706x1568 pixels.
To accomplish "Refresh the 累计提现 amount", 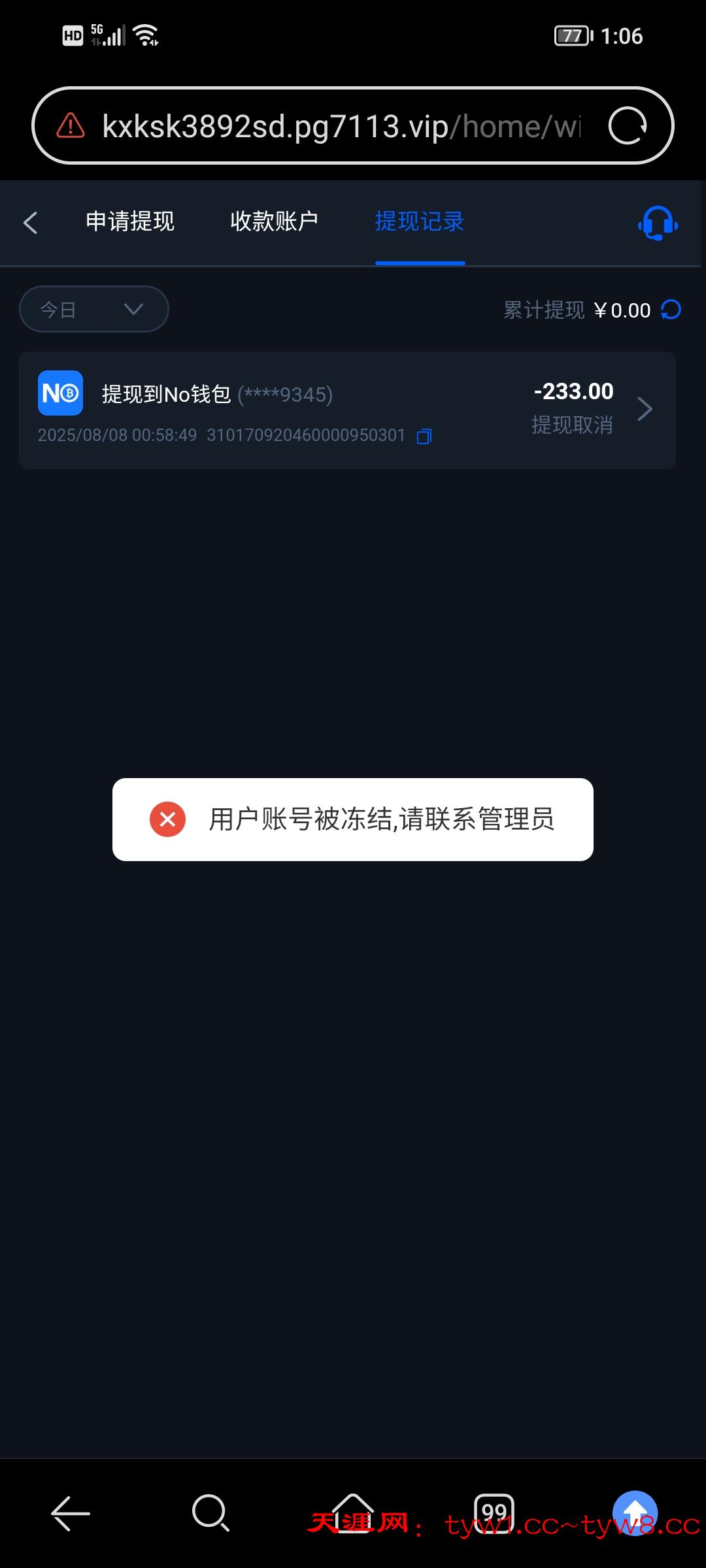I will click(671, 310).
